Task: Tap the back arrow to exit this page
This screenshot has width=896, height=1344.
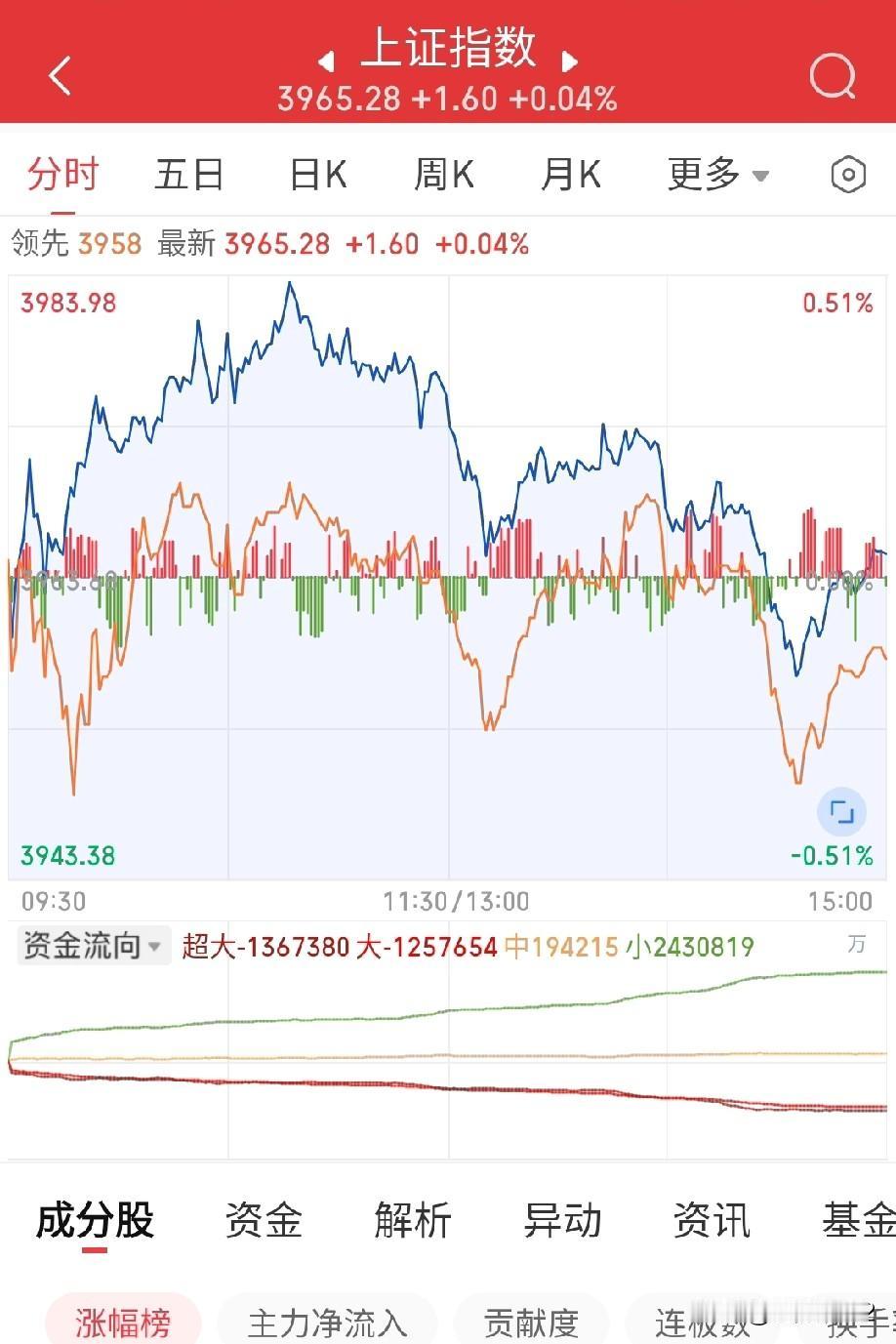Action: coord(59,75)
